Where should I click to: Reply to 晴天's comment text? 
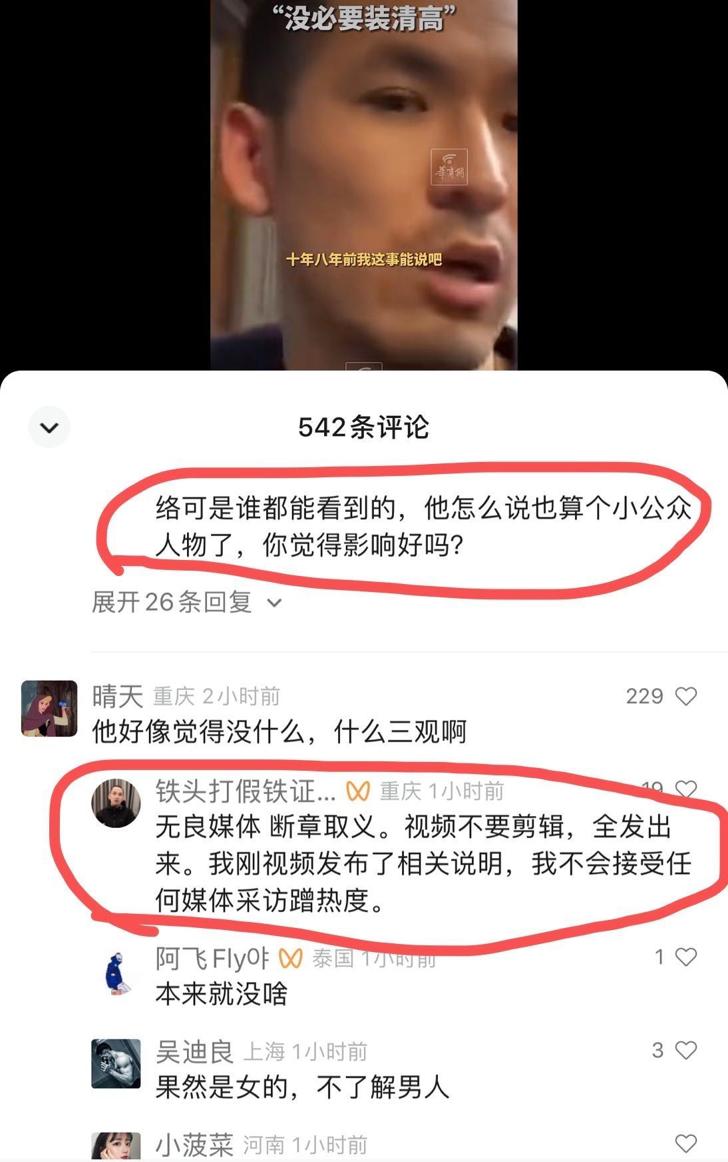[x=279, y=733]
